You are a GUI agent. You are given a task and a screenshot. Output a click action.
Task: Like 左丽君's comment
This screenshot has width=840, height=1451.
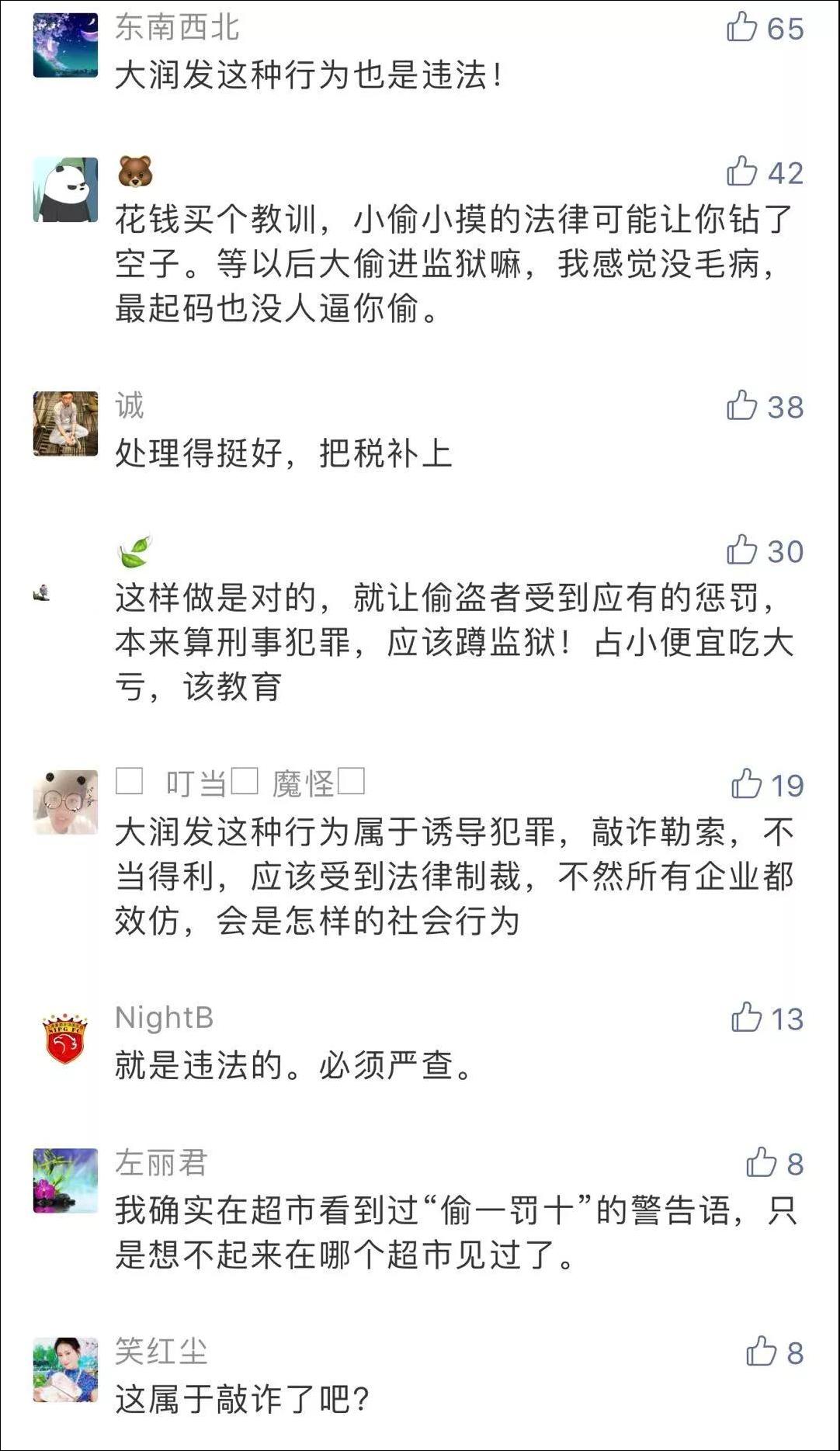[762, 1163]
